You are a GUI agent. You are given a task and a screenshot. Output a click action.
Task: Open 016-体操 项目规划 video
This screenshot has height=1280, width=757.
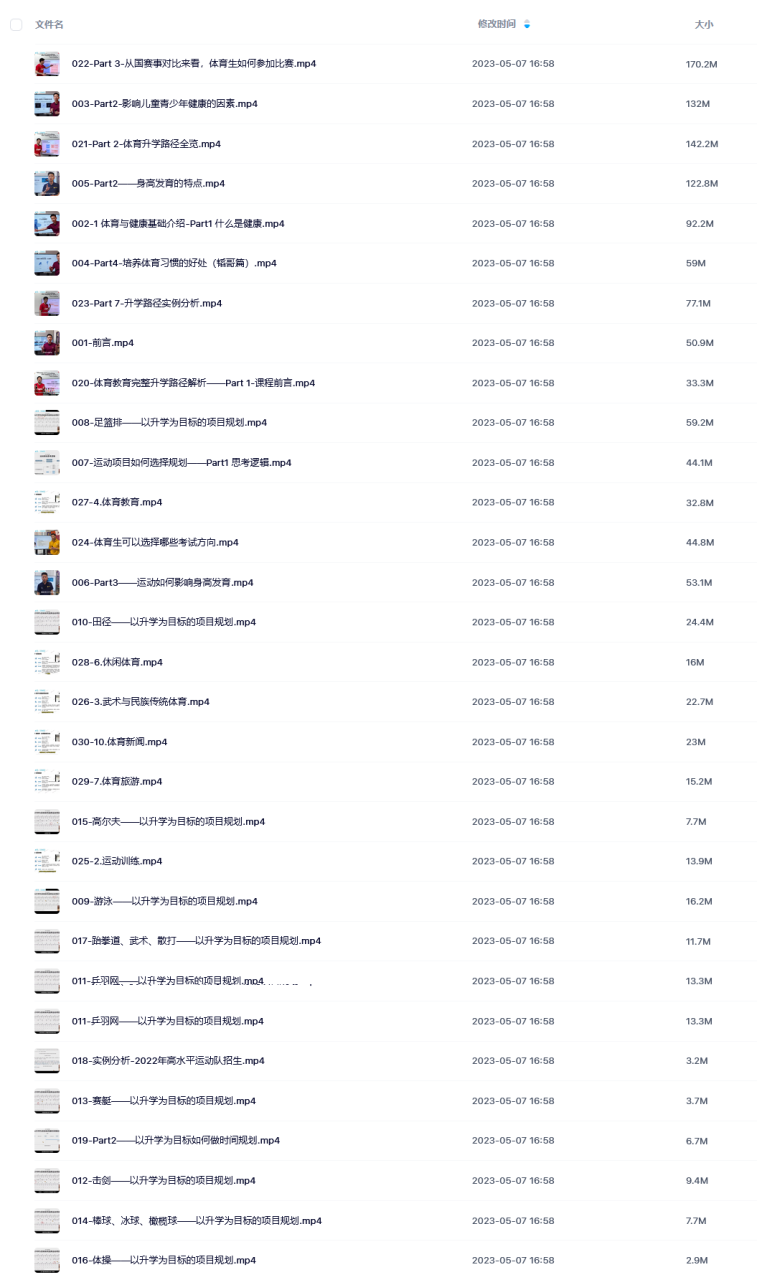pos(164,1260)
